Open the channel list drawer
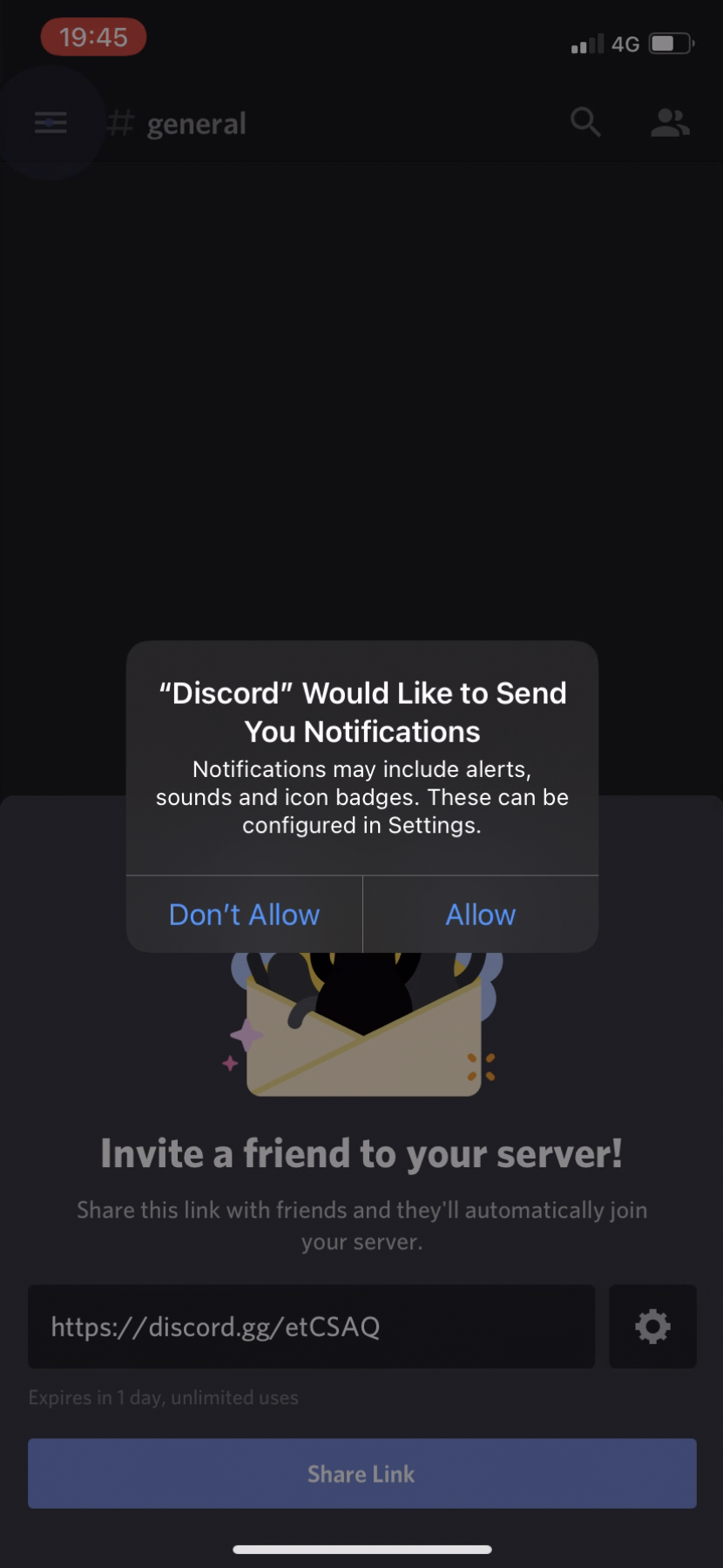723x1568 pixels. (50, 122)
